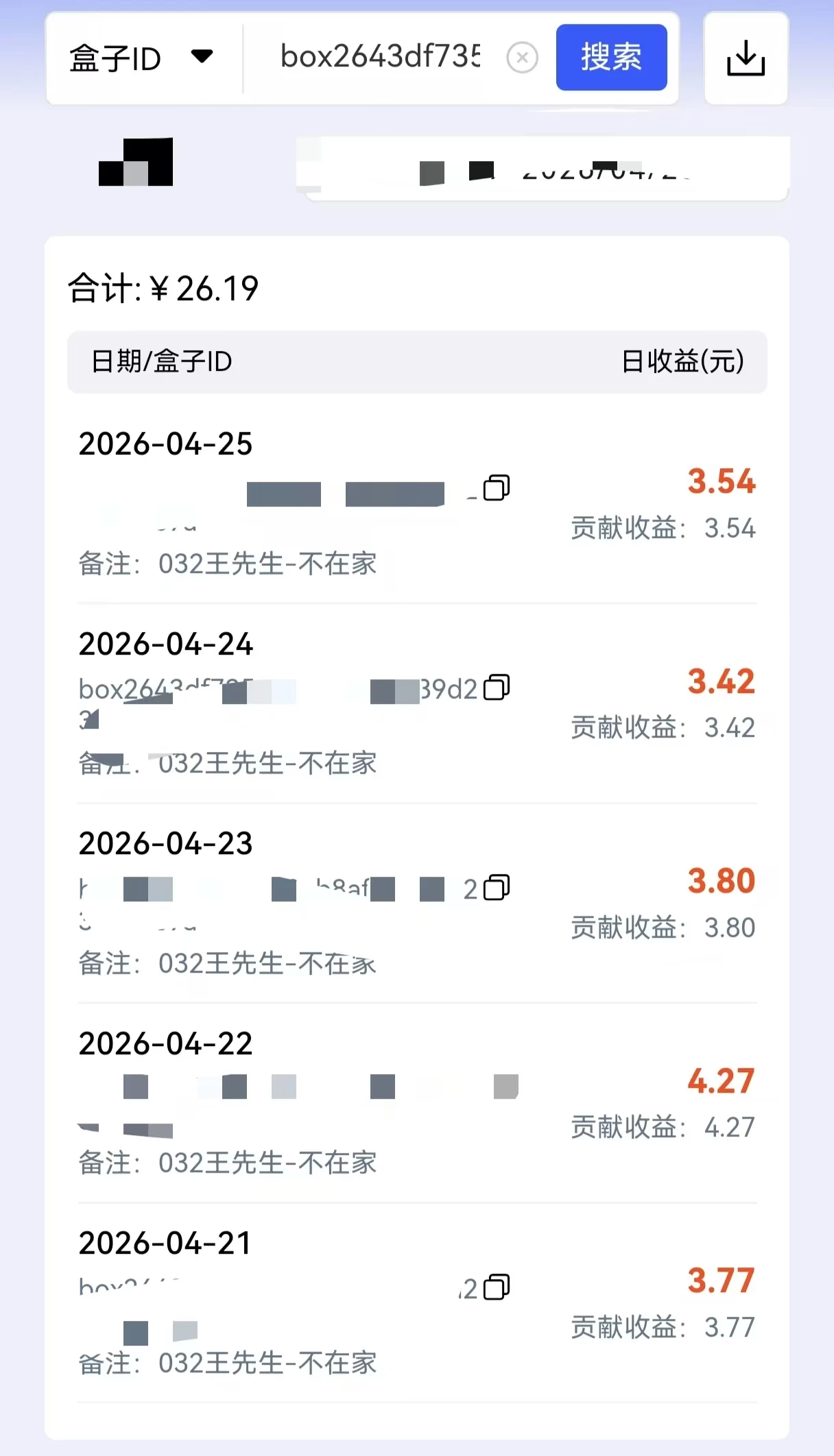
Task: Tap the download icon at top right
Action: pos(746,58)
